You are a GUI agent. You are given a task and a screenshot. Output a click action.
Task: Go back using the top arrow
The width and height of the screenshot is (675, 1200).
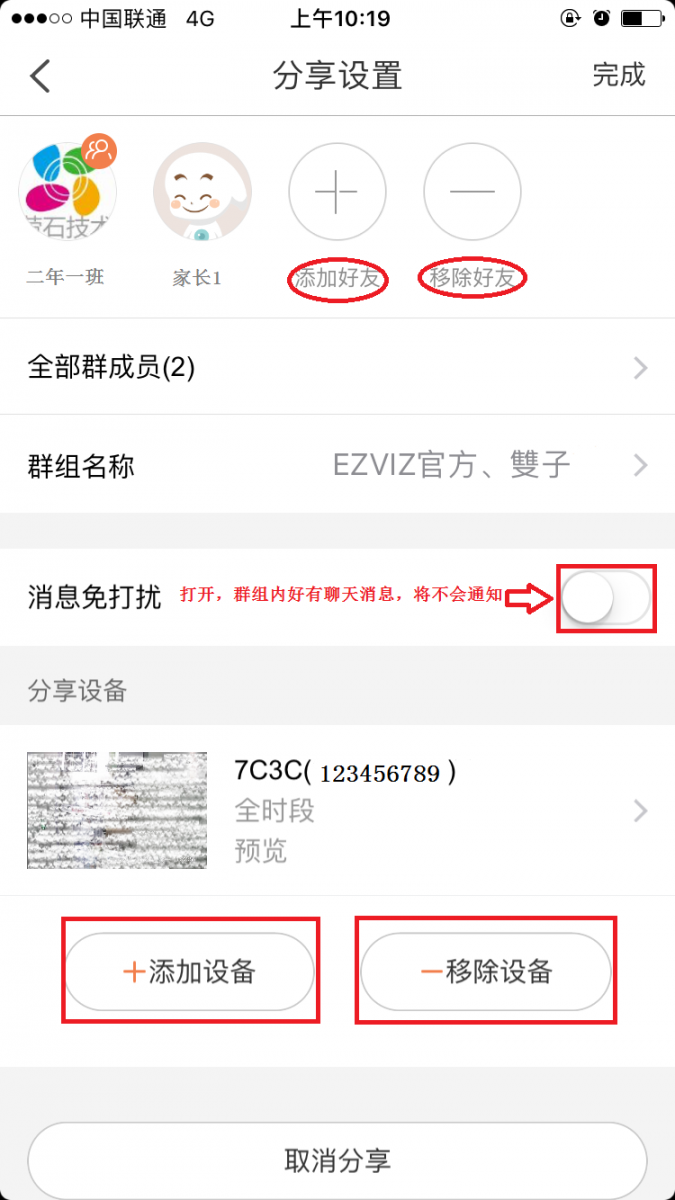(40, 76)
